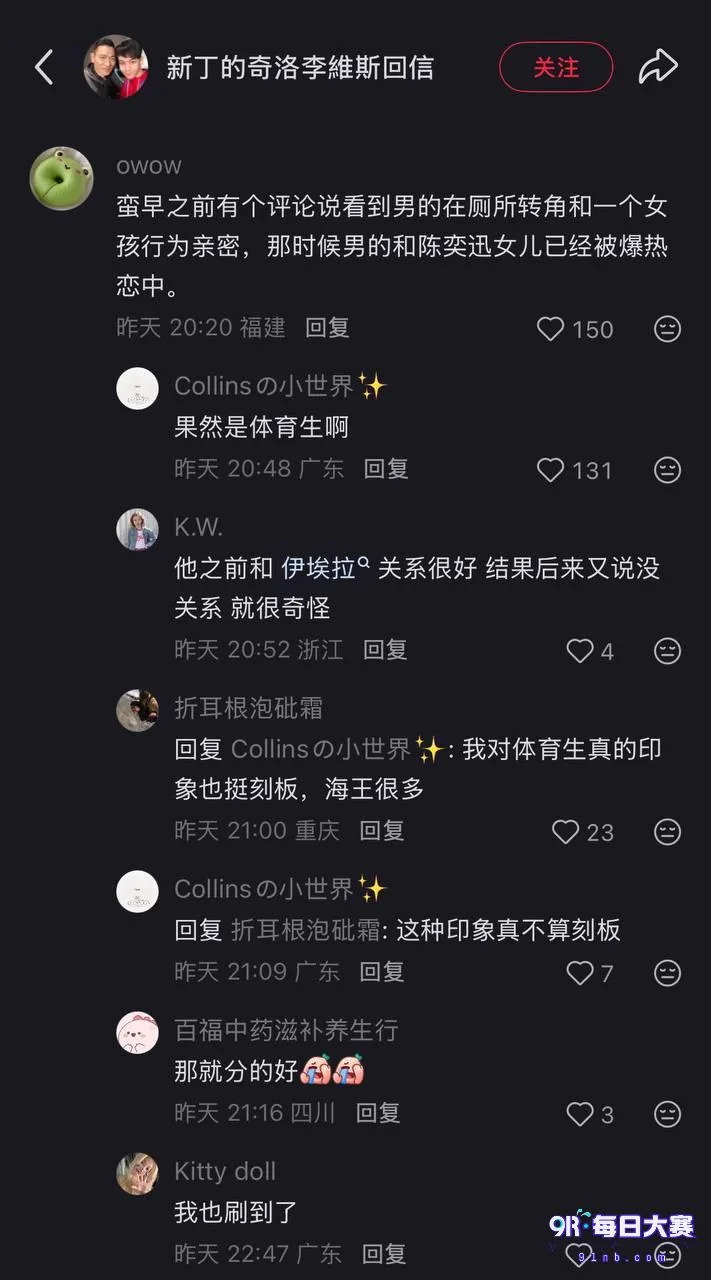Go back using the top-left arrow
The height and width of the screenshot is (1280, 711).
(x=44, y=67)
